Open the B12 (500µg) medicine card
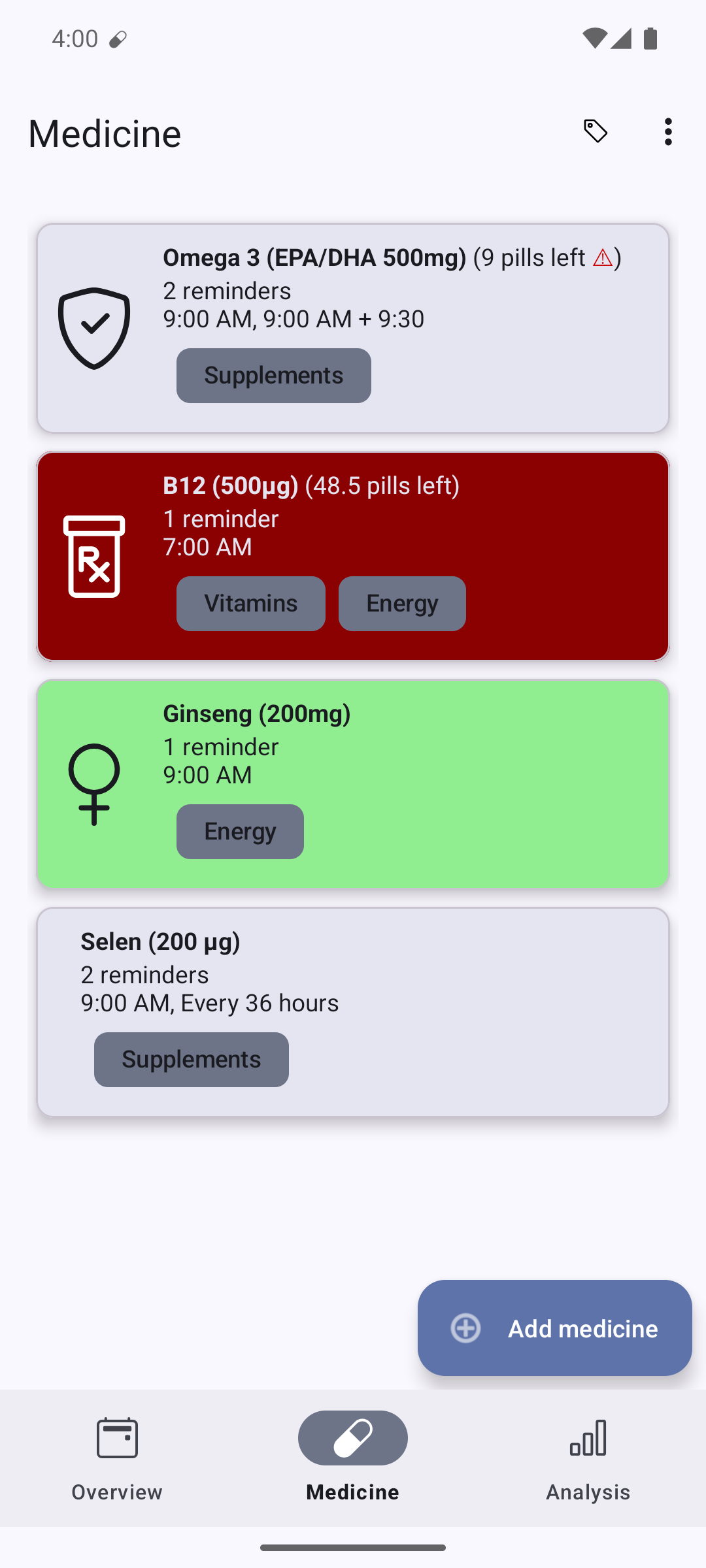This screenshot has width=706, height=1568. pos(353,556)
